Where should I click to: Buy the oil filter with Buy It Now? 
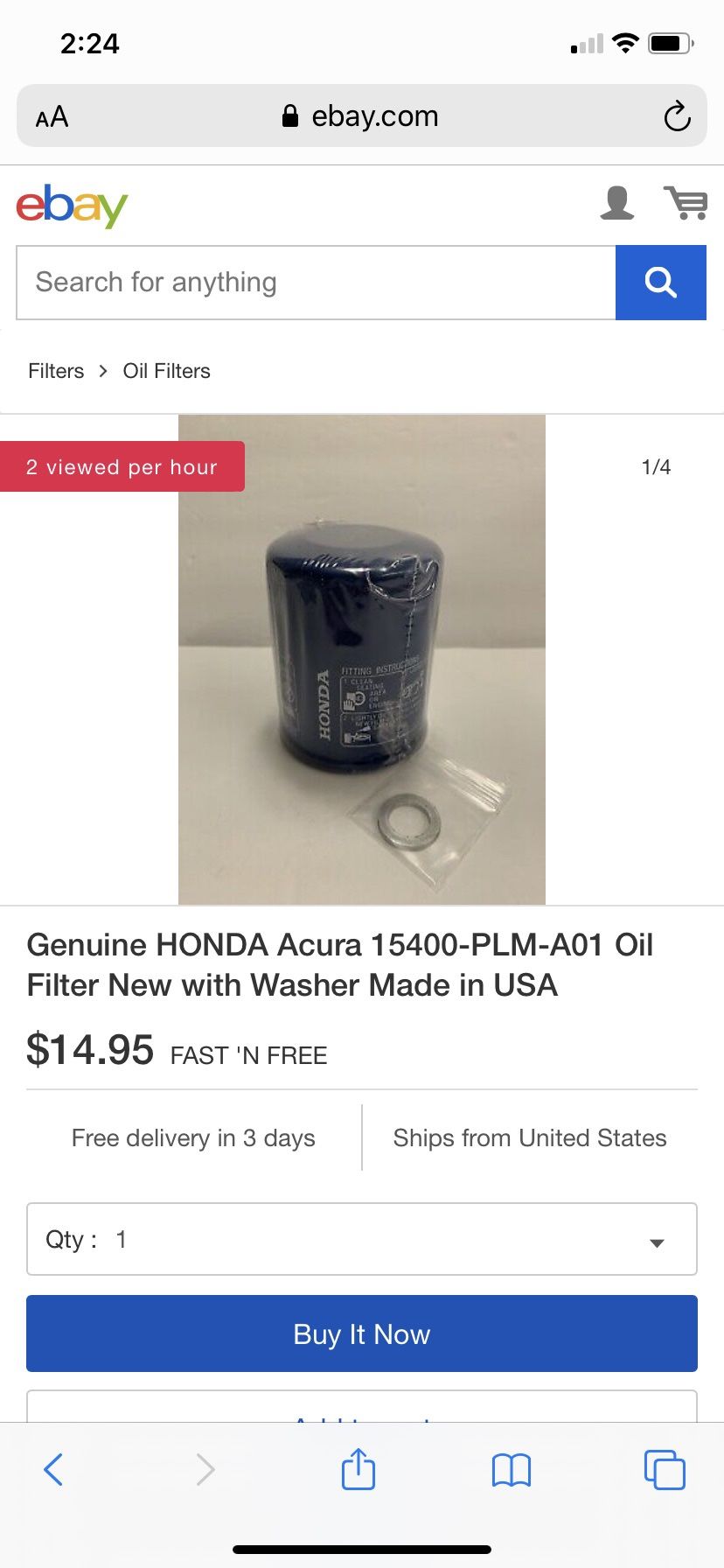click(361, 1333)
